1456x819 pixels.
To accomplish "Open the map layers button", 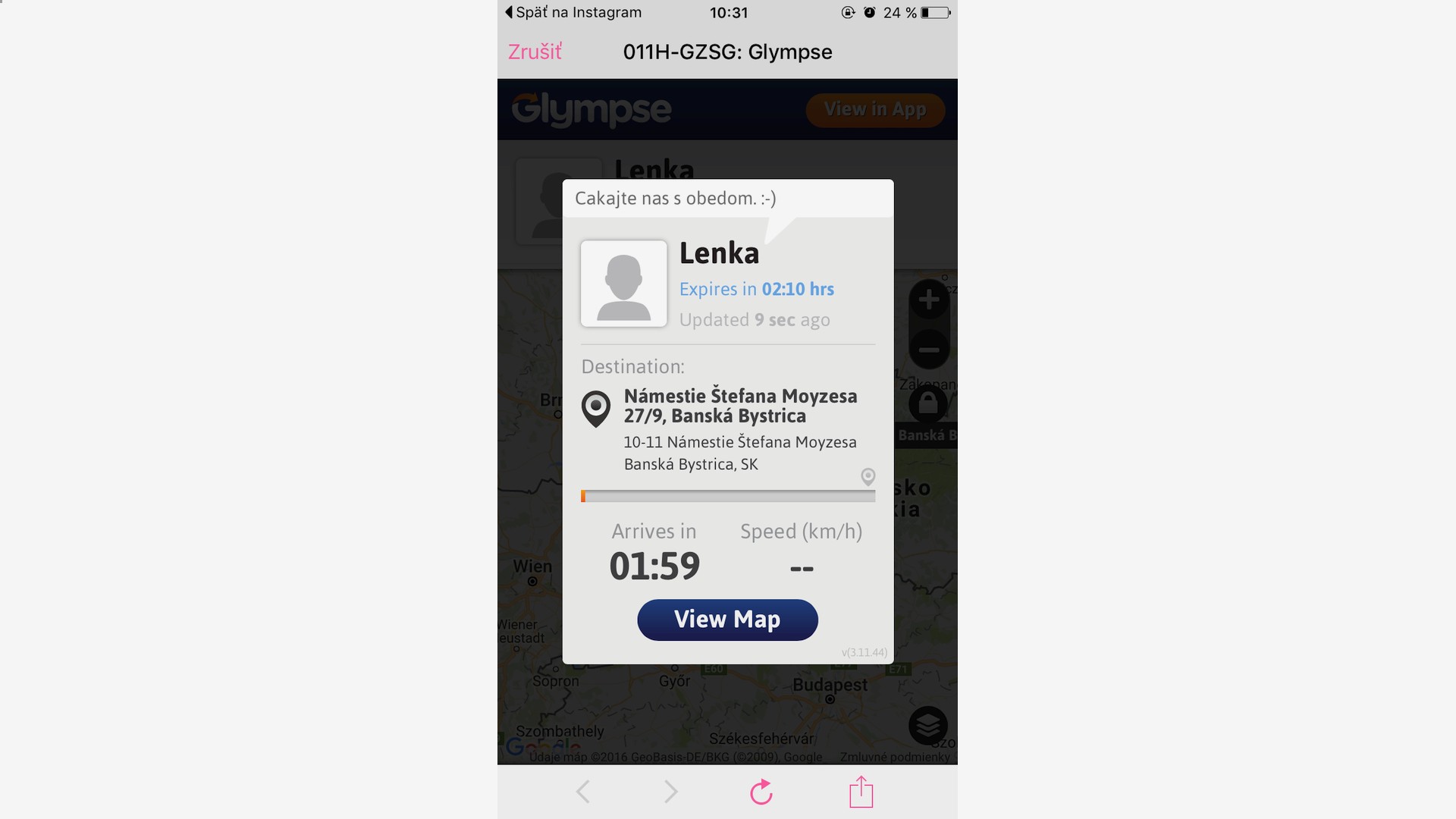I will pyautogui.click(x=927, y=726).
